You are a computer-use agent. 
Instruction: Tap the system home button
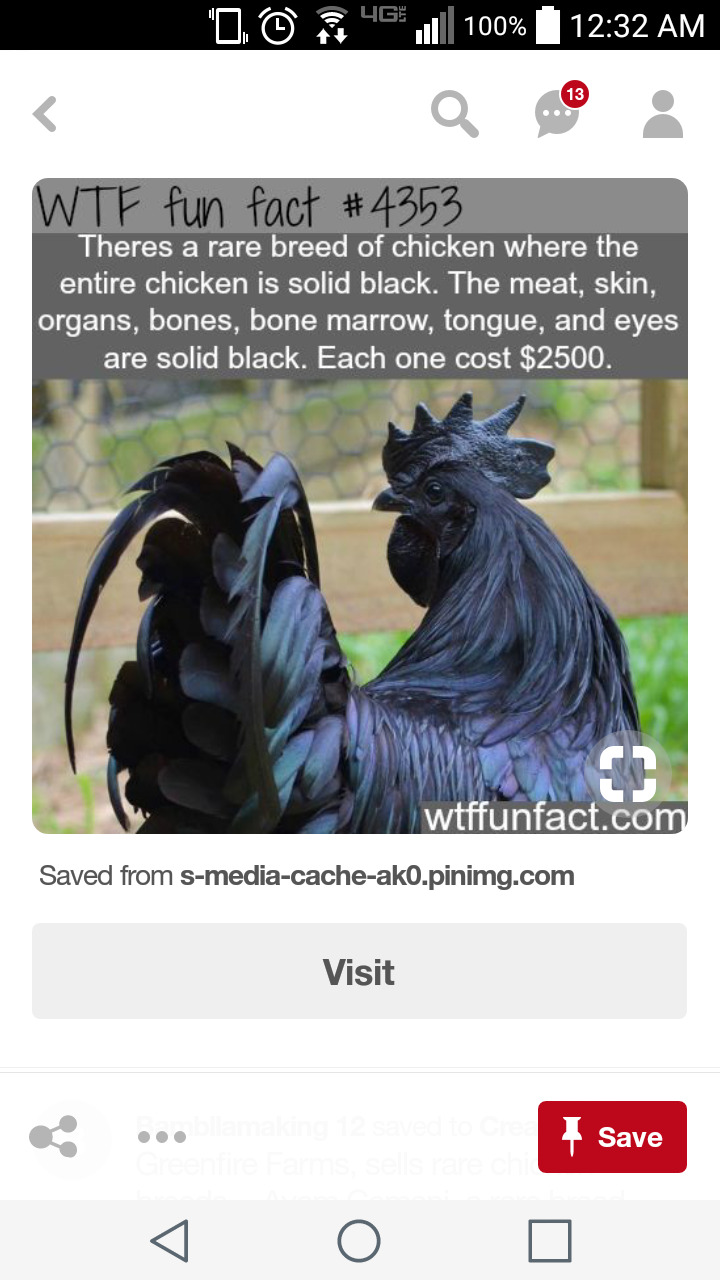tap(359, 1241)
